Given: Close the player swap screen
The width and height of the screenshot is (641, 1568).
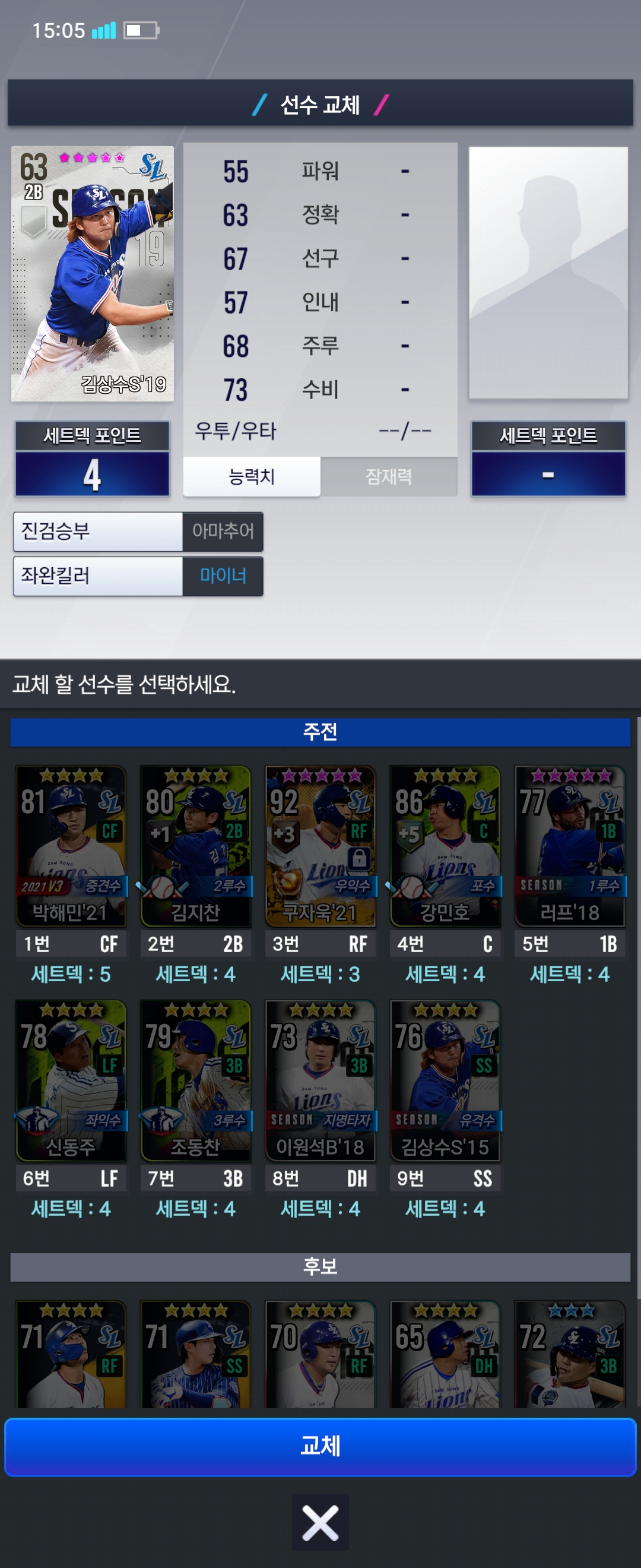Looking at the screenshot, I should pos(320,1522).
